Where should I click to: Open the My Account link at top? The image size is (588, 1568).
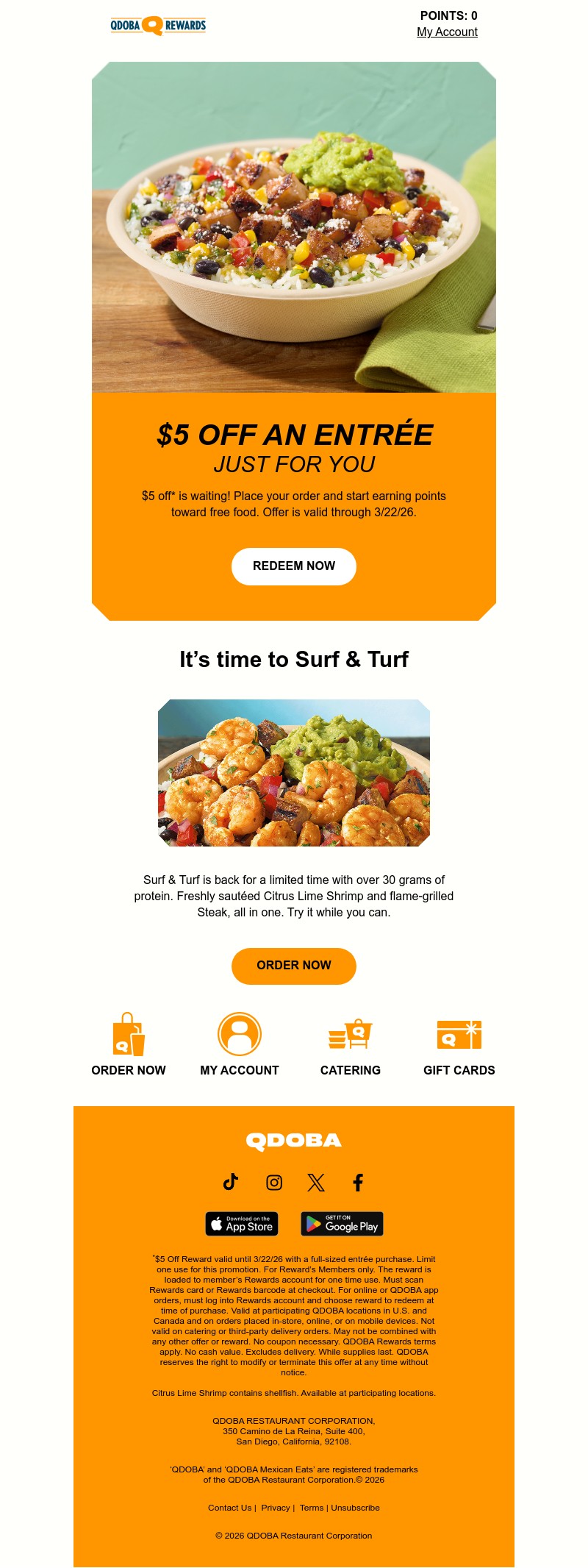(x=447, y=32)
